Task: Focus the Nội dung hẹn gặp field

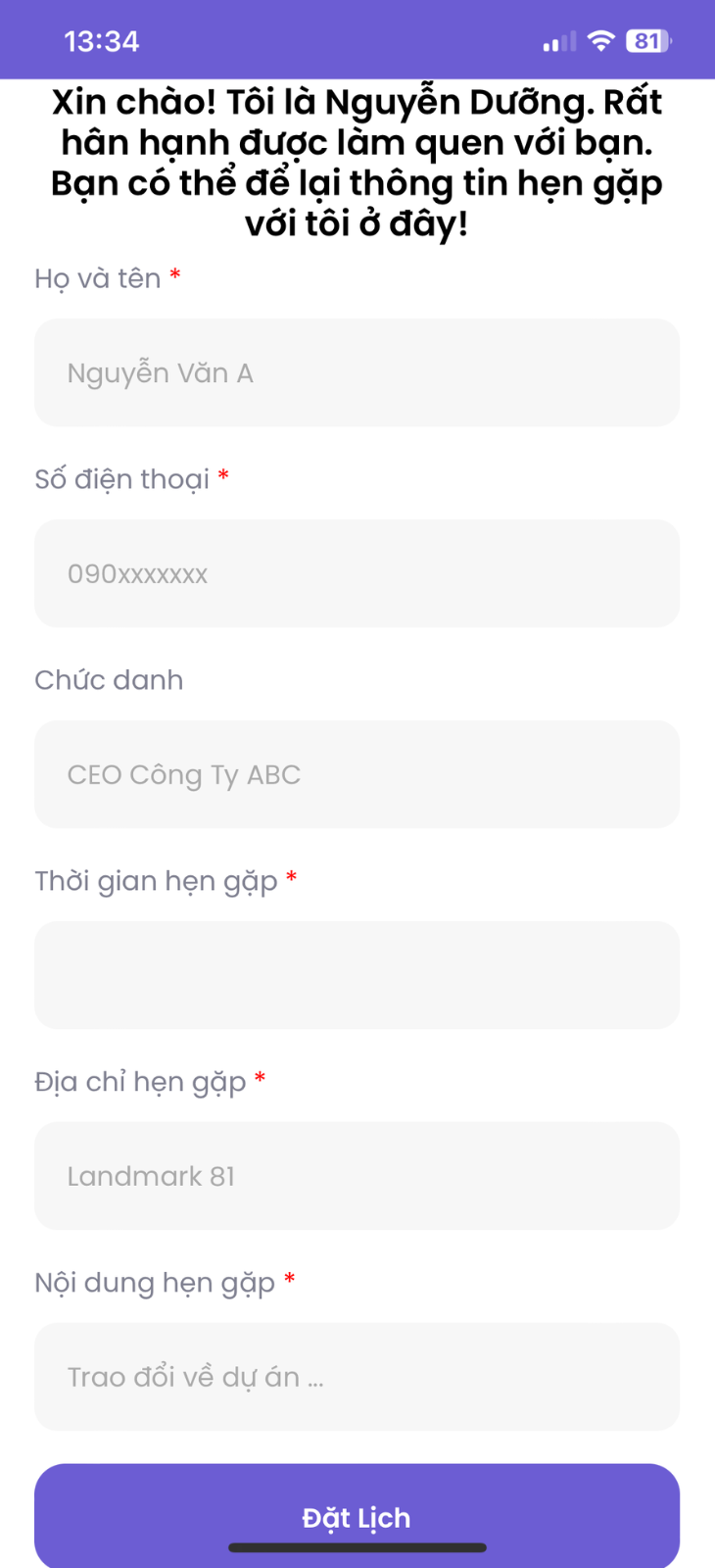Action: click(357, 1377)
